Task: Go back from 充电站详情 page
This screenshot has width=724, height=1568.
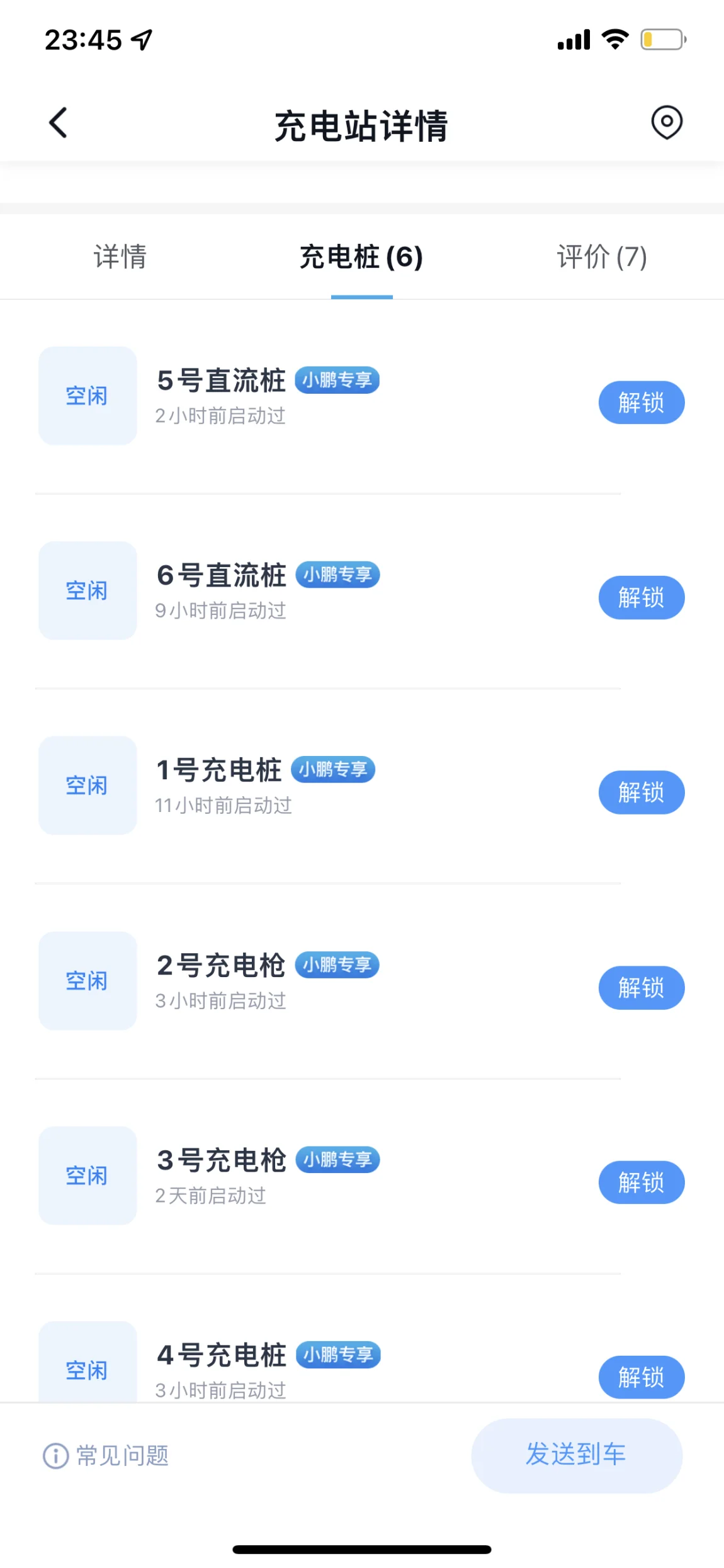Action: 58,122
